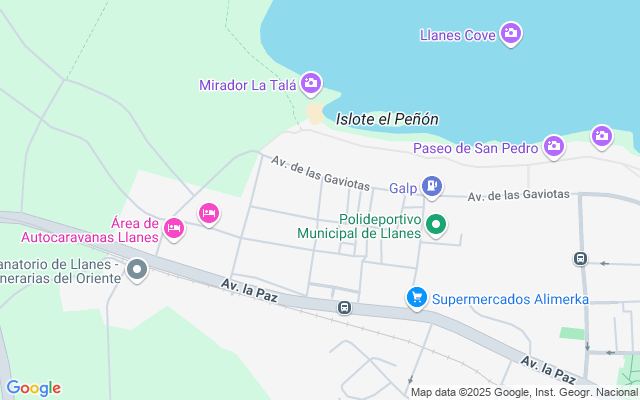Viewport: 640px width, 400px height.
Task: Select the Tanatorio de Llanes marker
Action: [x=137, y=269]
